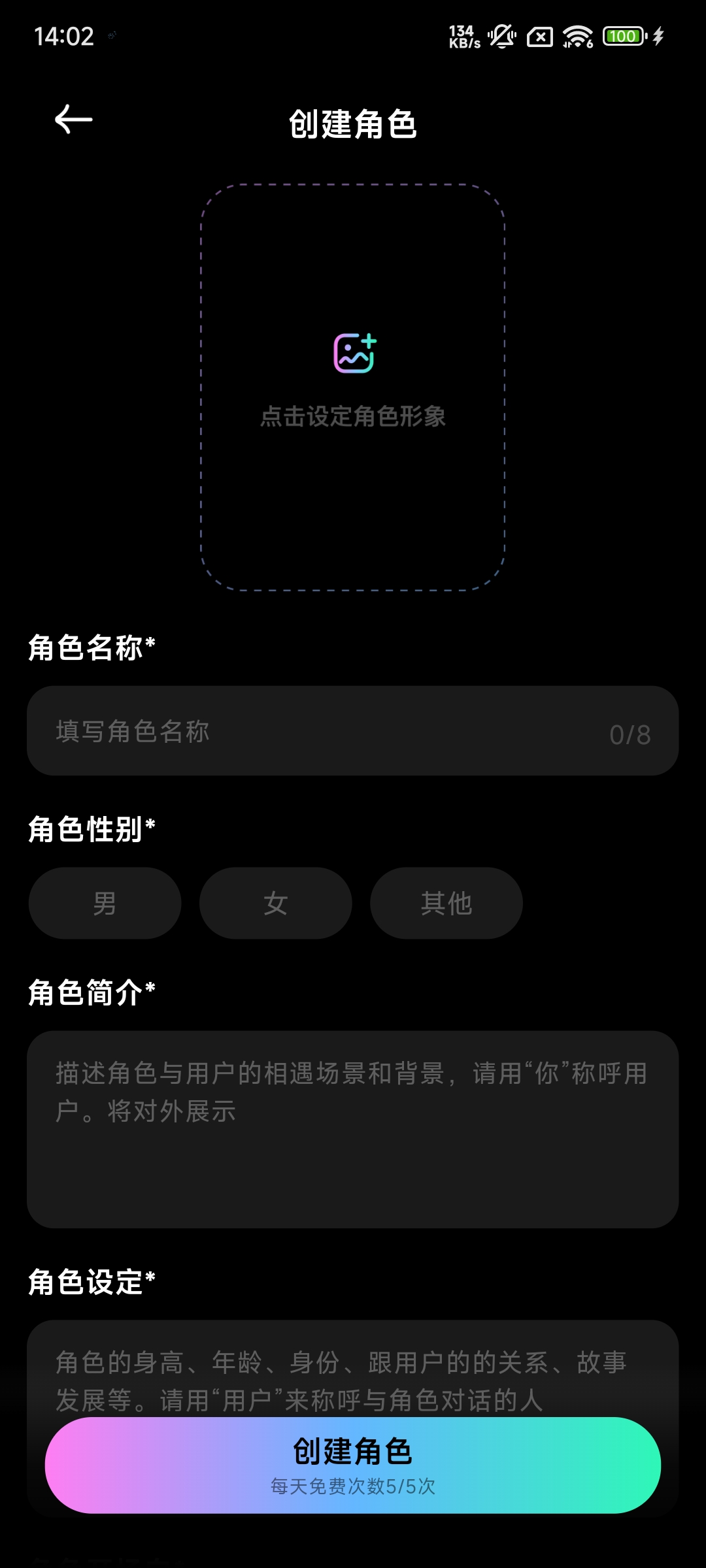Screen dimensions: 706x1568
Task: Select 女 as the character gender
Action: (275, 902)
